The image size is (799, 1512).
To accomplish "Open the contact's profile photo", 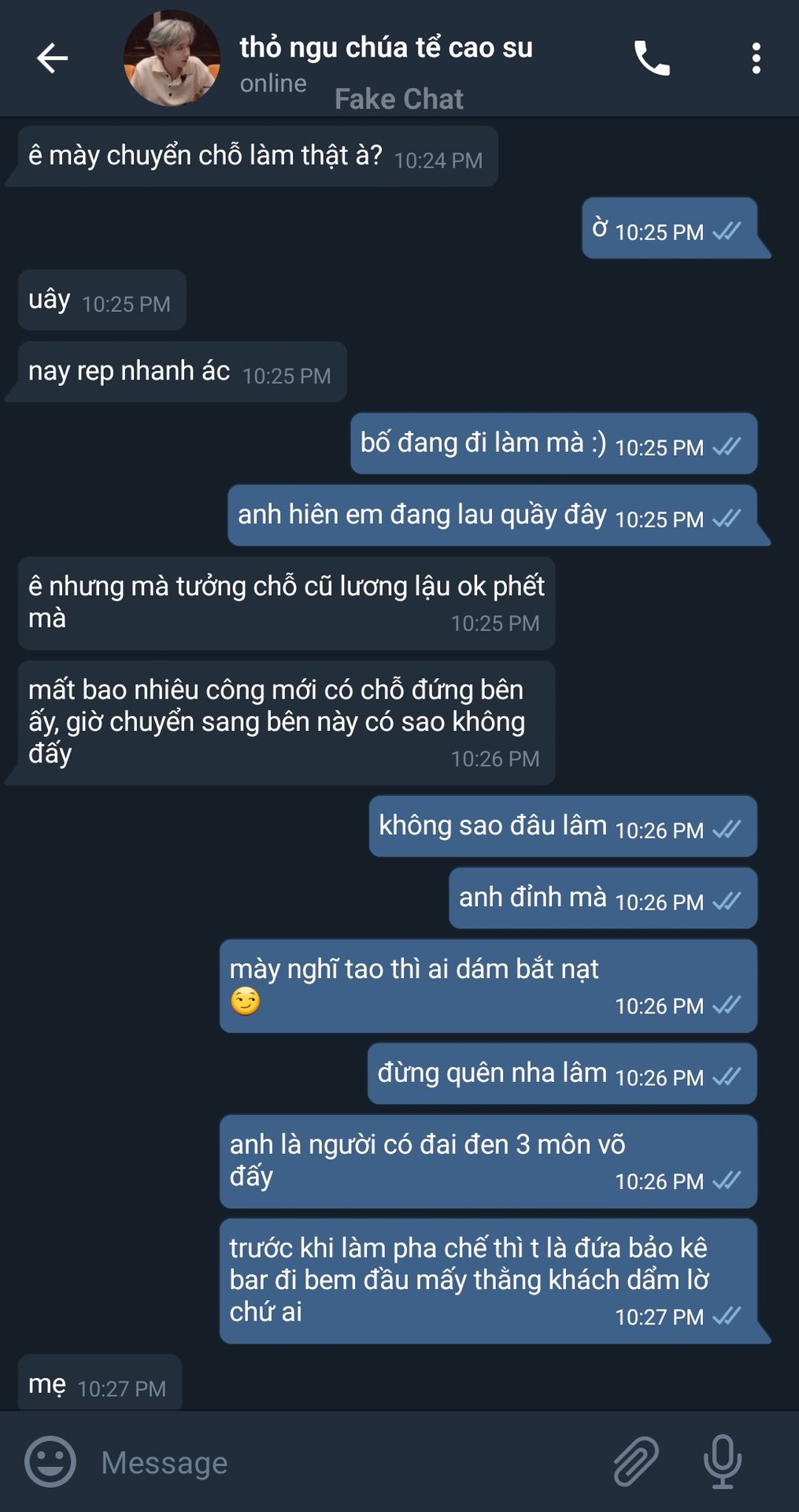I will pyautogui.click(x=172, y=58).
